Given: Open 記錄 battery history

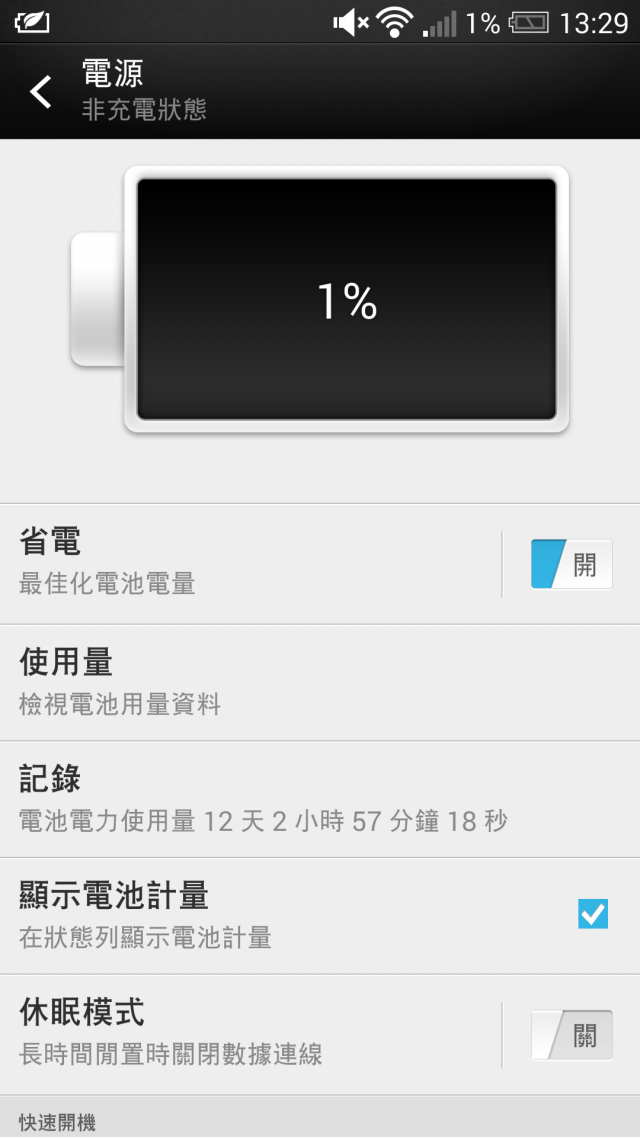Looking at the screenshot, I should click(x=320, y=798).
